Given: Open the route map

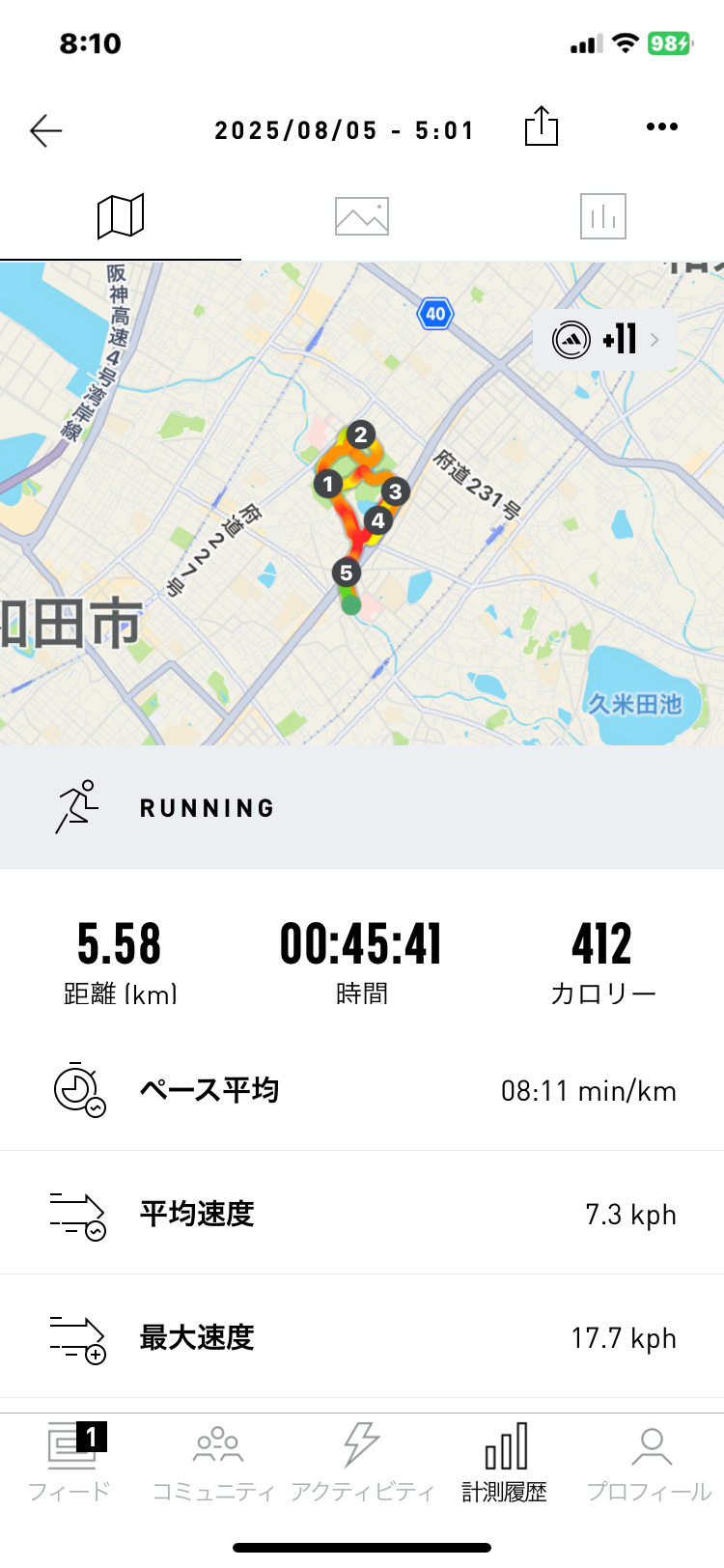Looking at the screenshot, I should (362, 503).
